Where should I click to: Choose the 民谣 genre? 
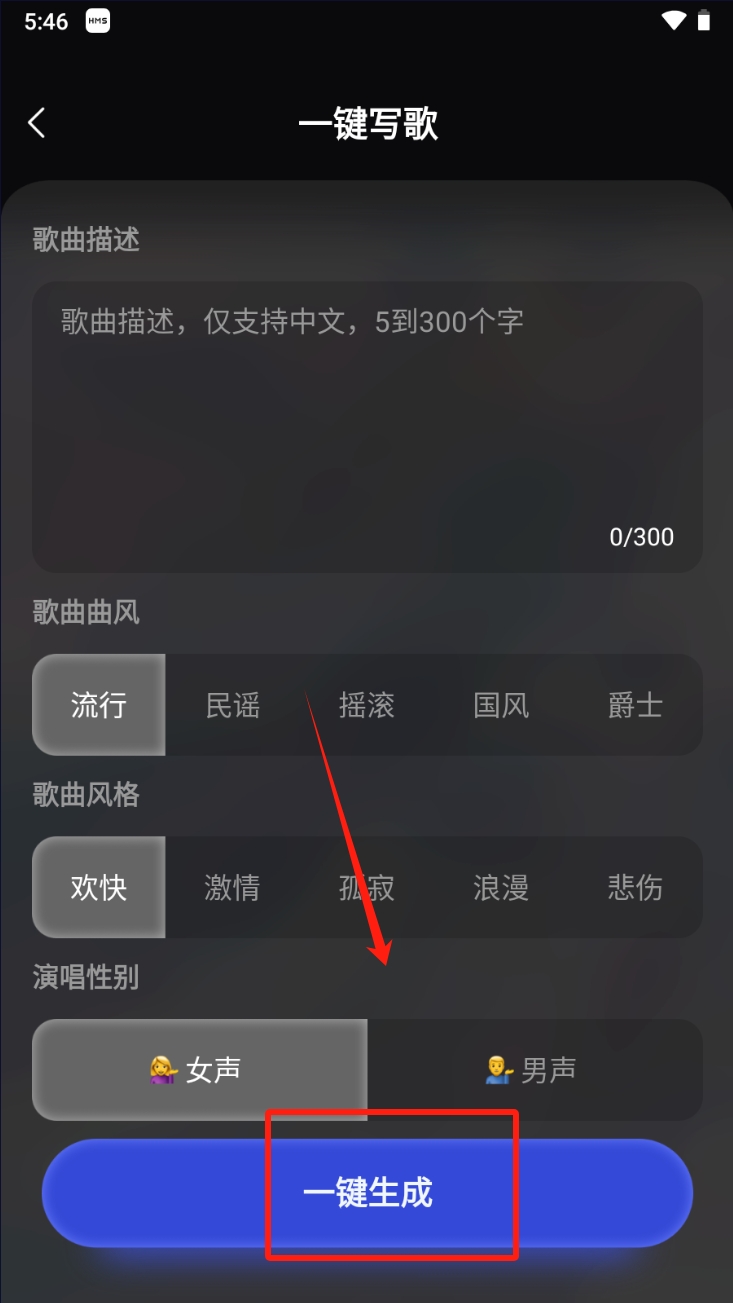click(233, 705)
